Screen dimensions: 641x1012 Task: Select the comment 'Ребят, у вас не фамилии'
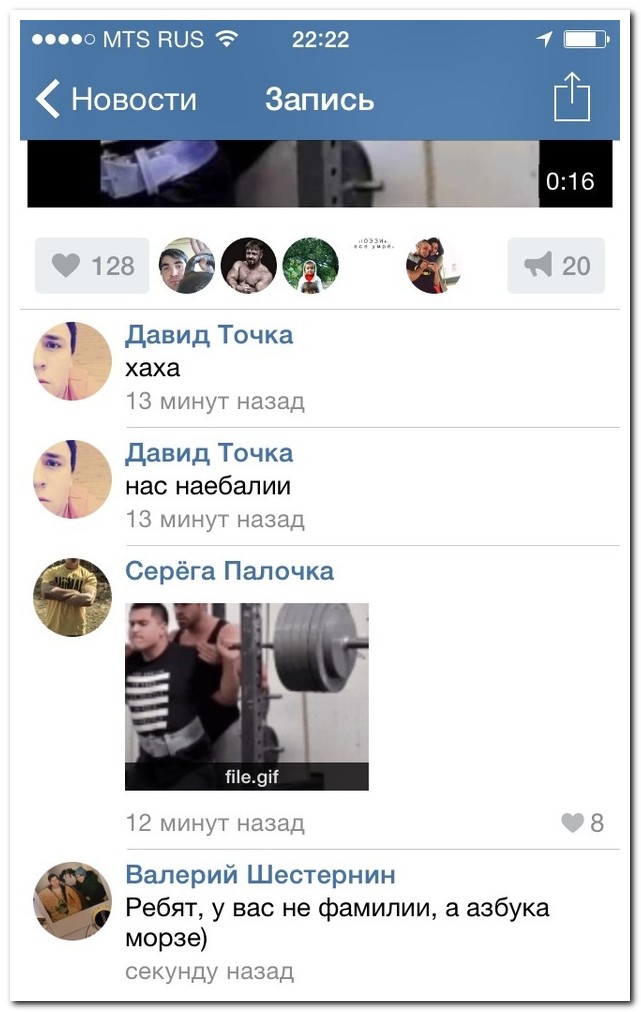click(337, 923)
